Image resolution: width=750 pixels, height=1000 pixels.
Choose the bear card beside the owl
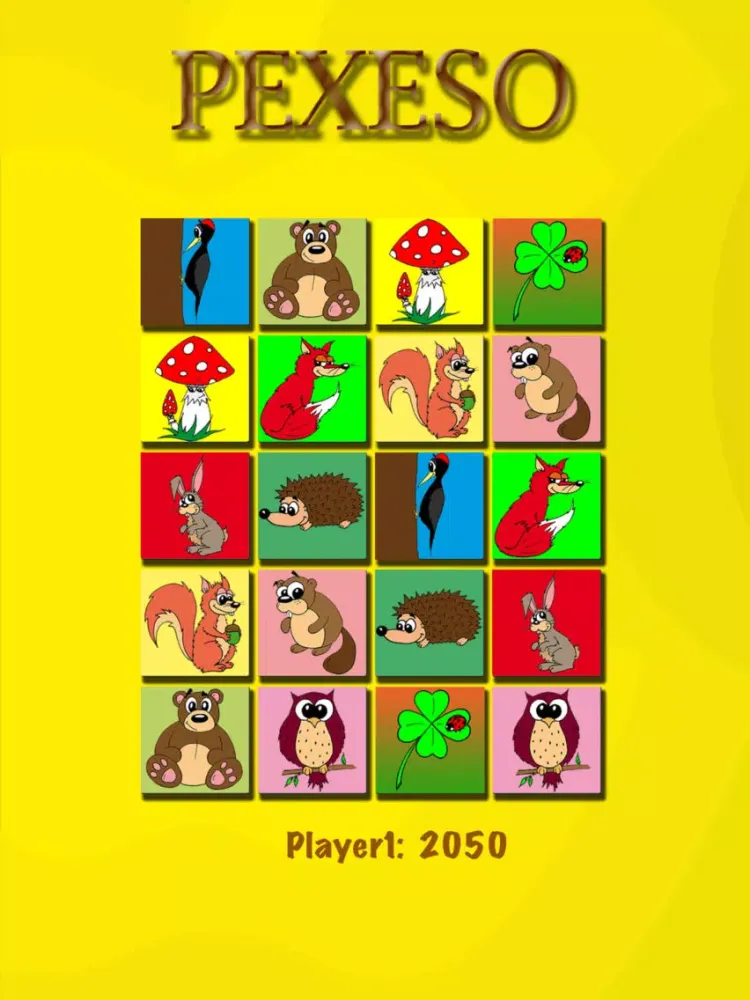pos(195,740)
